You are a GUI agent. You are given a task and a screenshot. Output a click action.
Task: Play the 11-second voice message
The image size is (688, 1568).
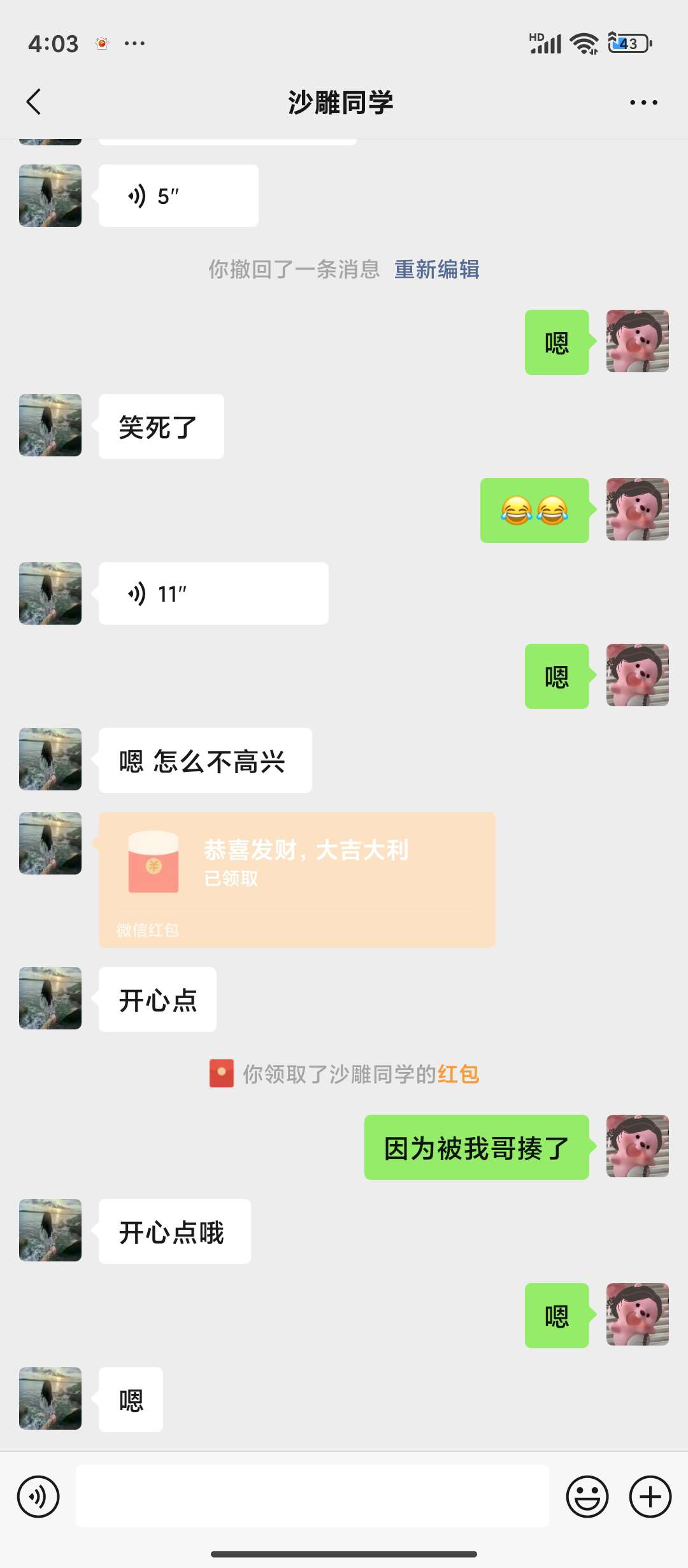pyautogui.click(x=213, y=593)
